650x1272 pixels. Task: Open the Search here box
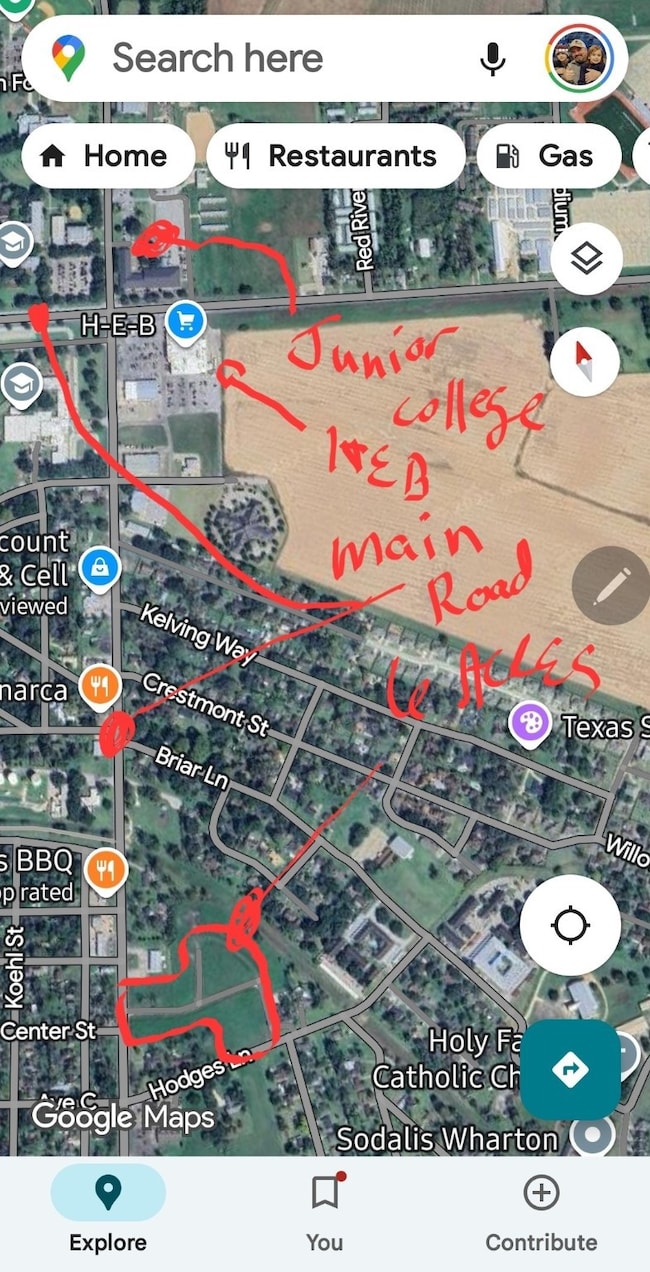pos(260,58)
